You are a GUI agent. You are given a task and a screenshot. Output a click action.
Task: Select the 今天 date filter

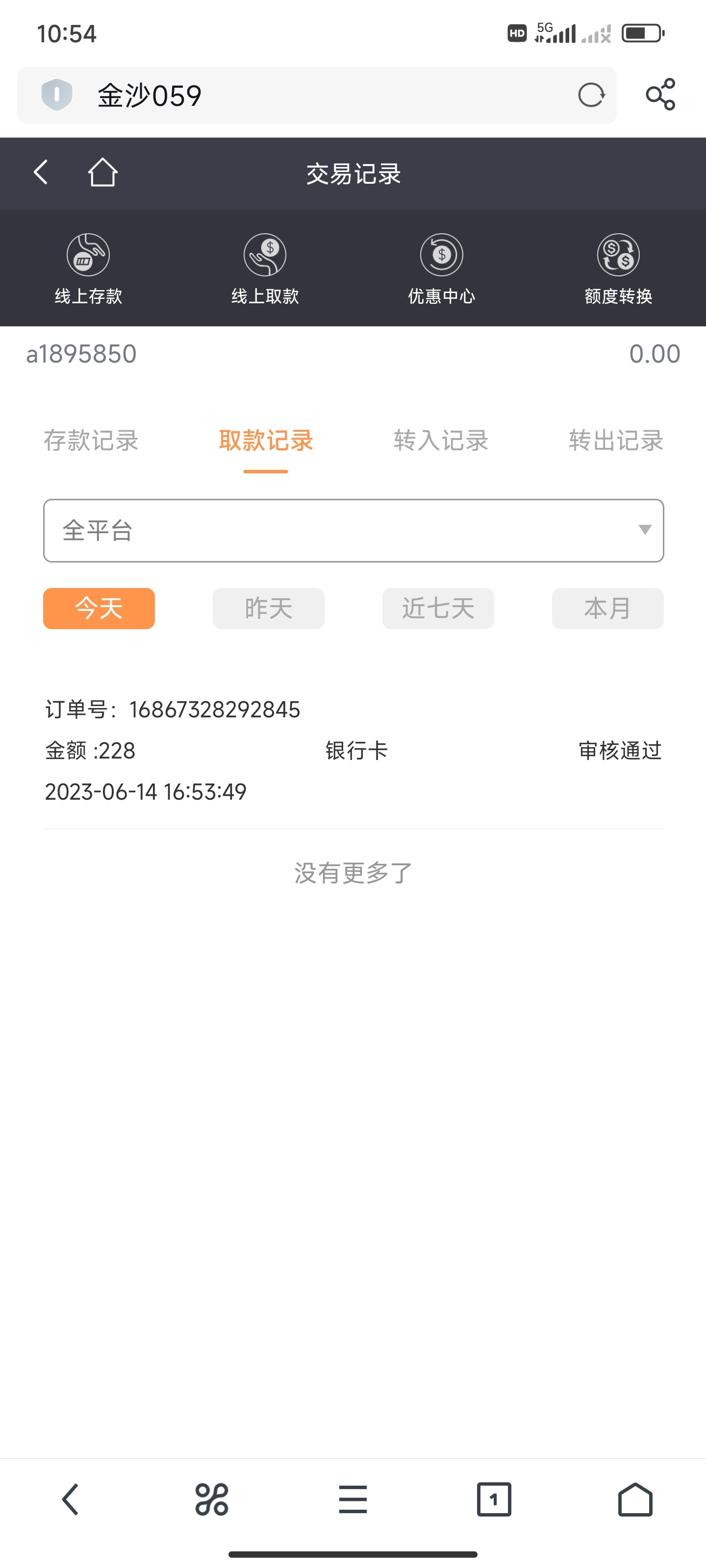pos(98,608)
